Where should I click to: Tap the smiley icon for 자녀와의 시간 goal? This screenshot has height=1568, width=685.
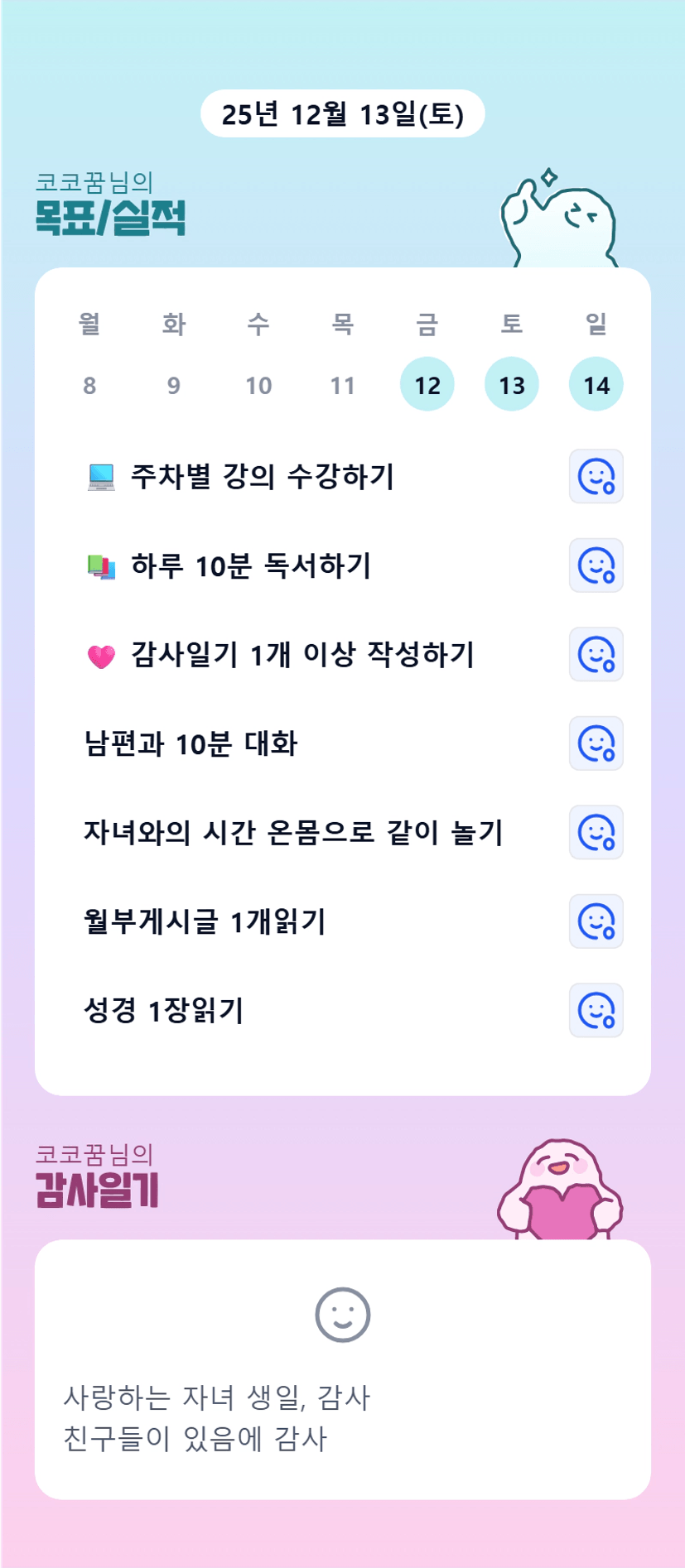click(596, 833)
